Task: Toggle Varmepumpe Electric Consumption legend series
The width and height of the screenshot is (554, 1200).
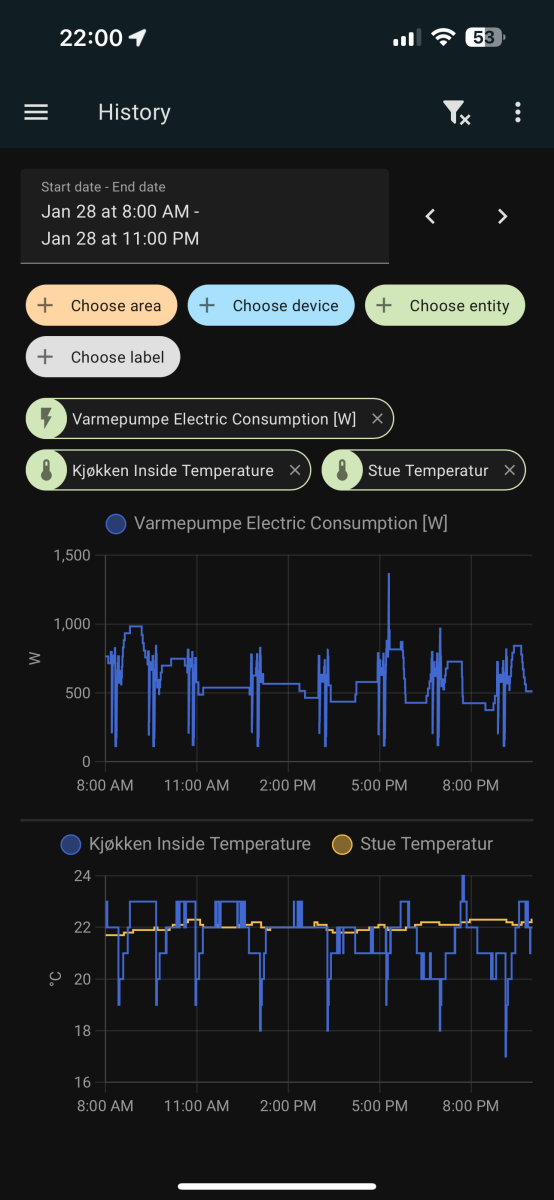Action: click(x=276, y=523)
